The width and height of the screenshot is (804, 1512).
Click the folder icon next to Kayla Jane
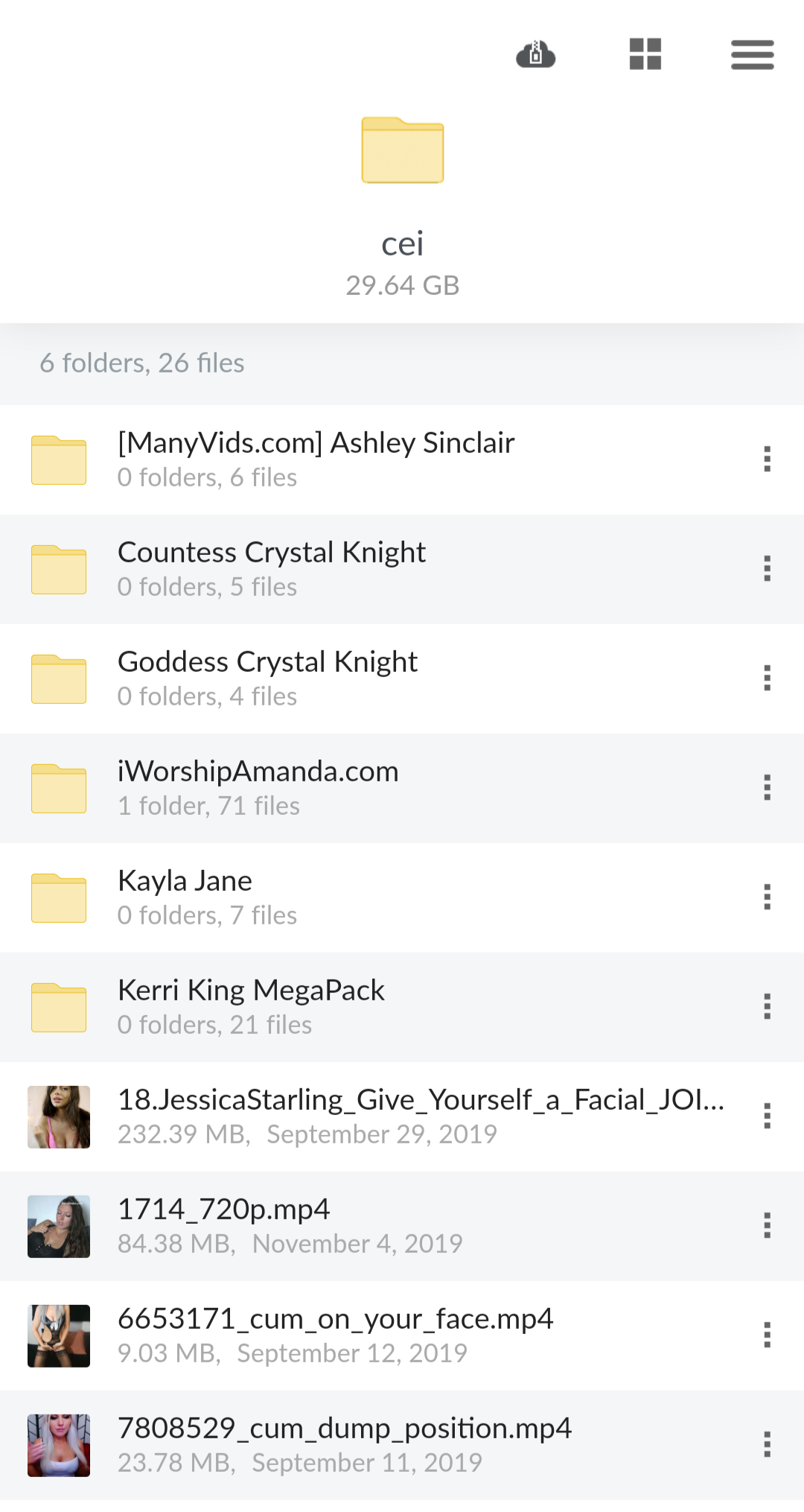click(x=59, y=897)
